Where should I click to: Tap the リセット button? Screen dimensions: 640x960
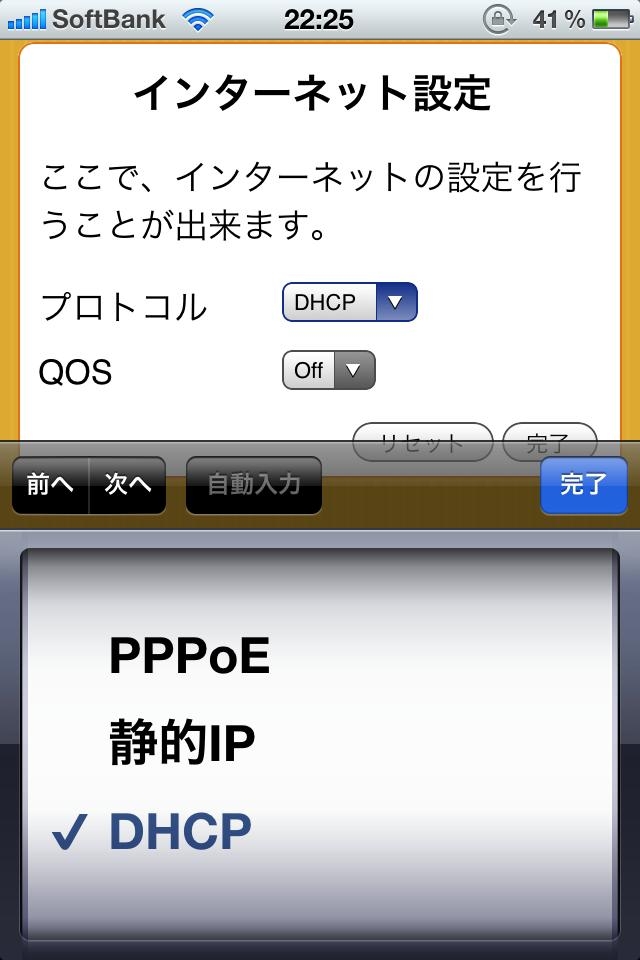423,441
